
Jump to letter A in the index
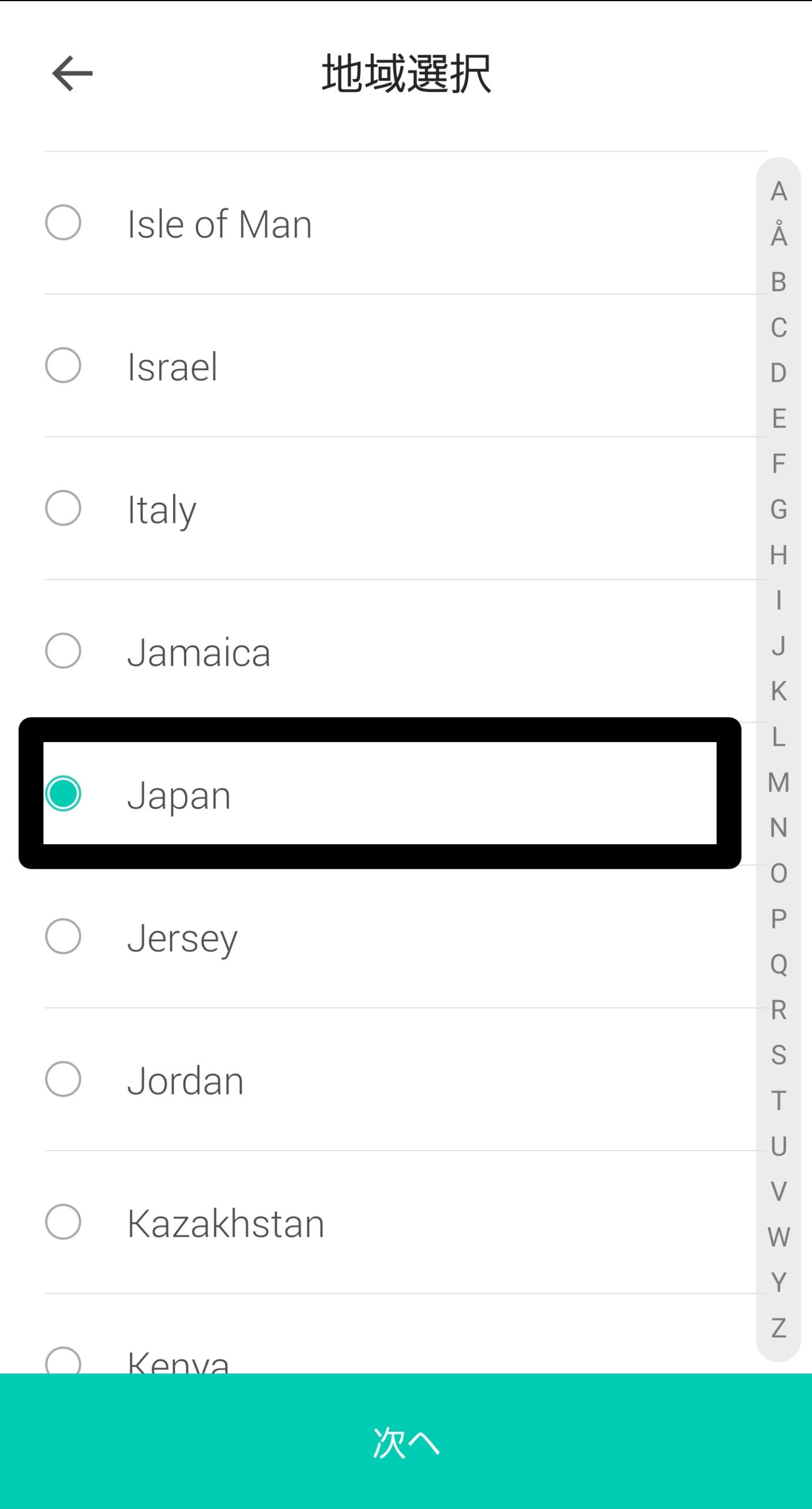pyautogui.click(x=778, y=192)
